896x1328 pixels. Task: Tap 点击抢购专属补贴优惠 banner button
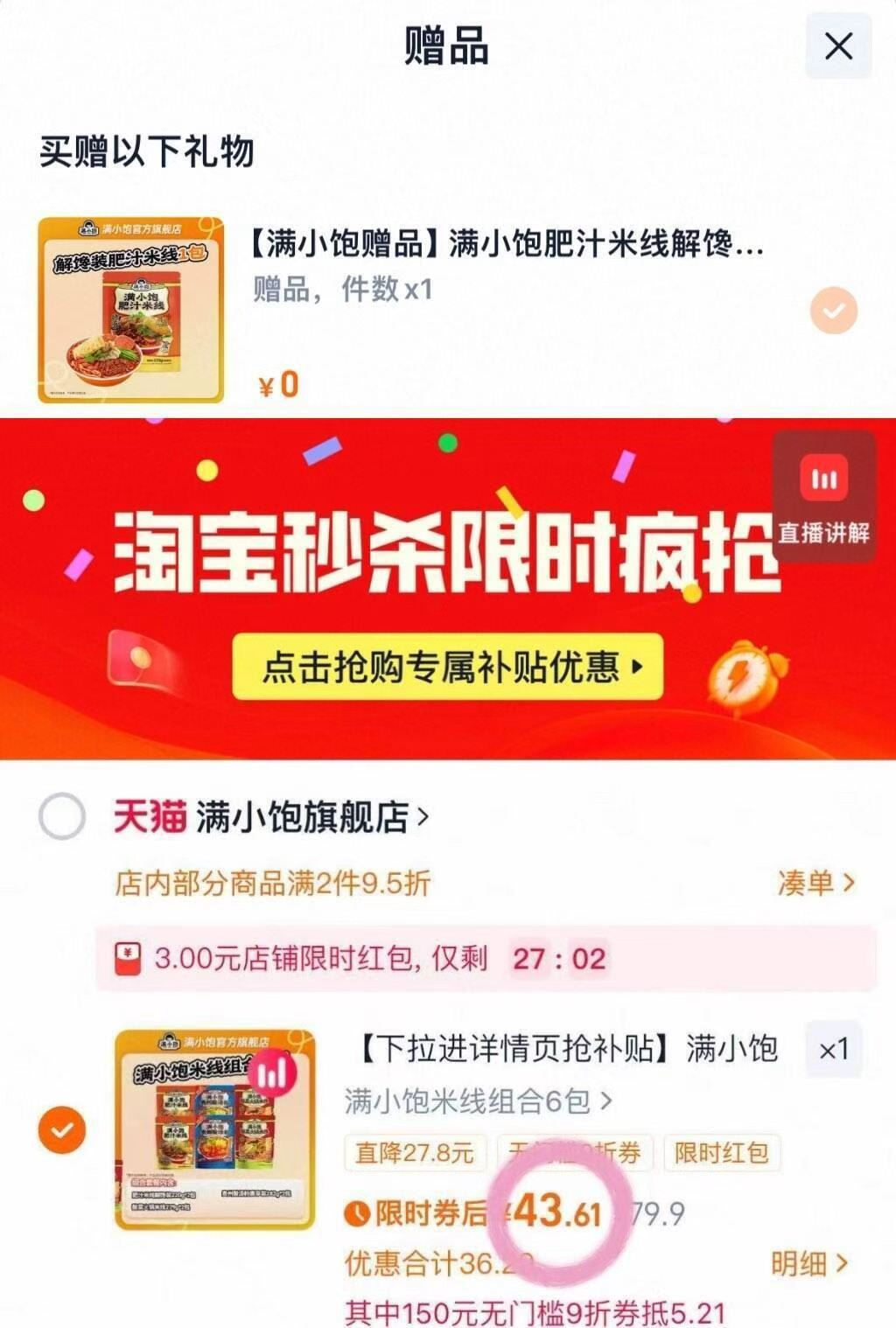(446, 669)
